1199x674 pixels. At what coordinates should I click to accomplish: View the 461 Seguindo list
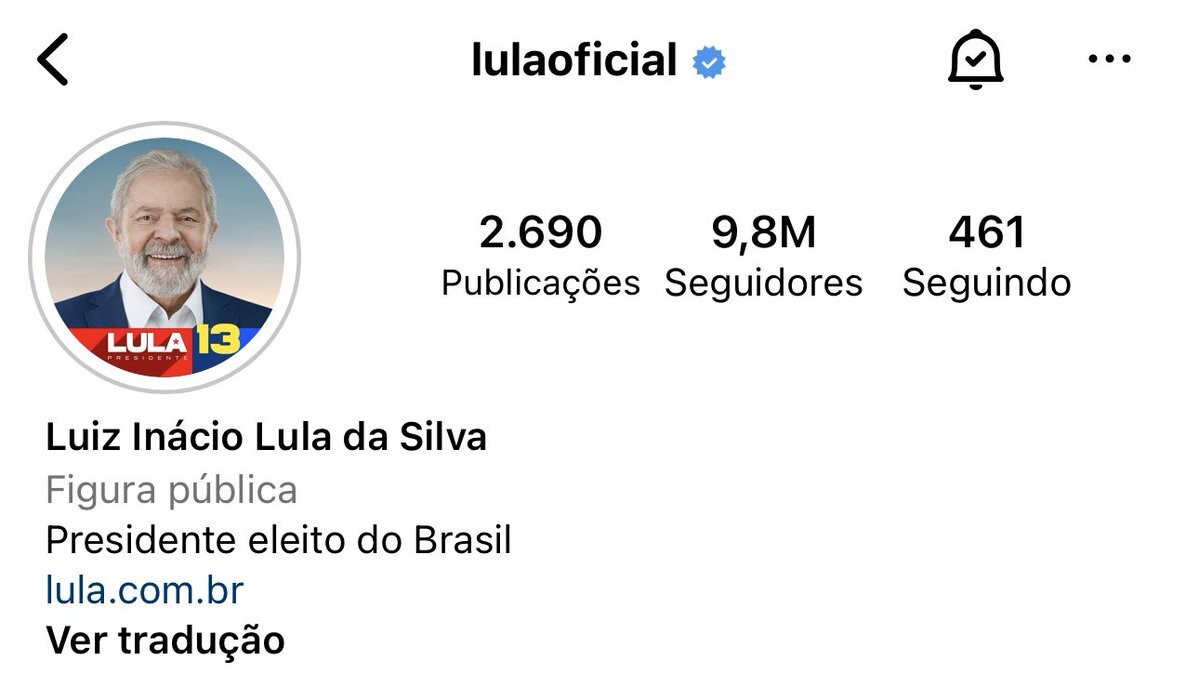(x=986, y=257)
